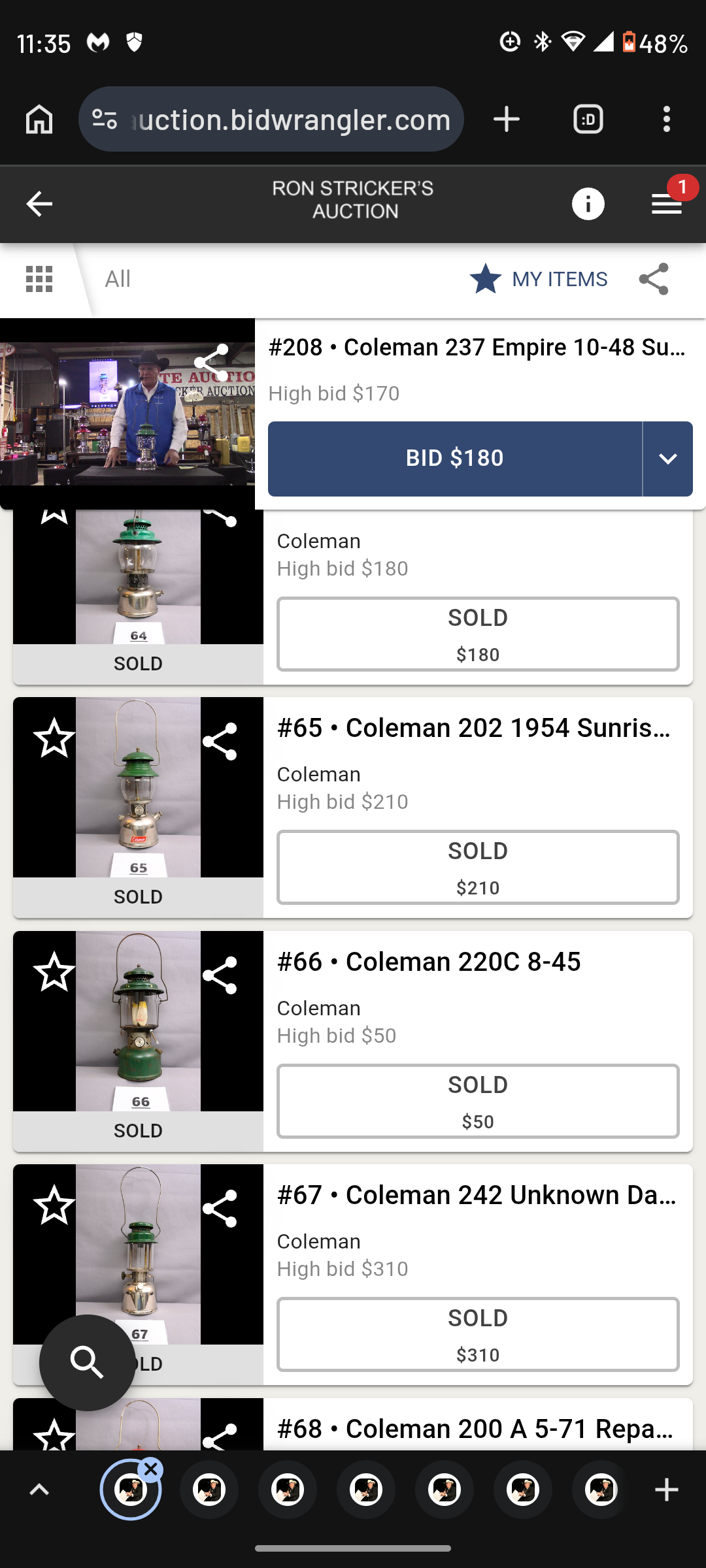Star lot #65 Coleman 202

[x=54, y=738]
